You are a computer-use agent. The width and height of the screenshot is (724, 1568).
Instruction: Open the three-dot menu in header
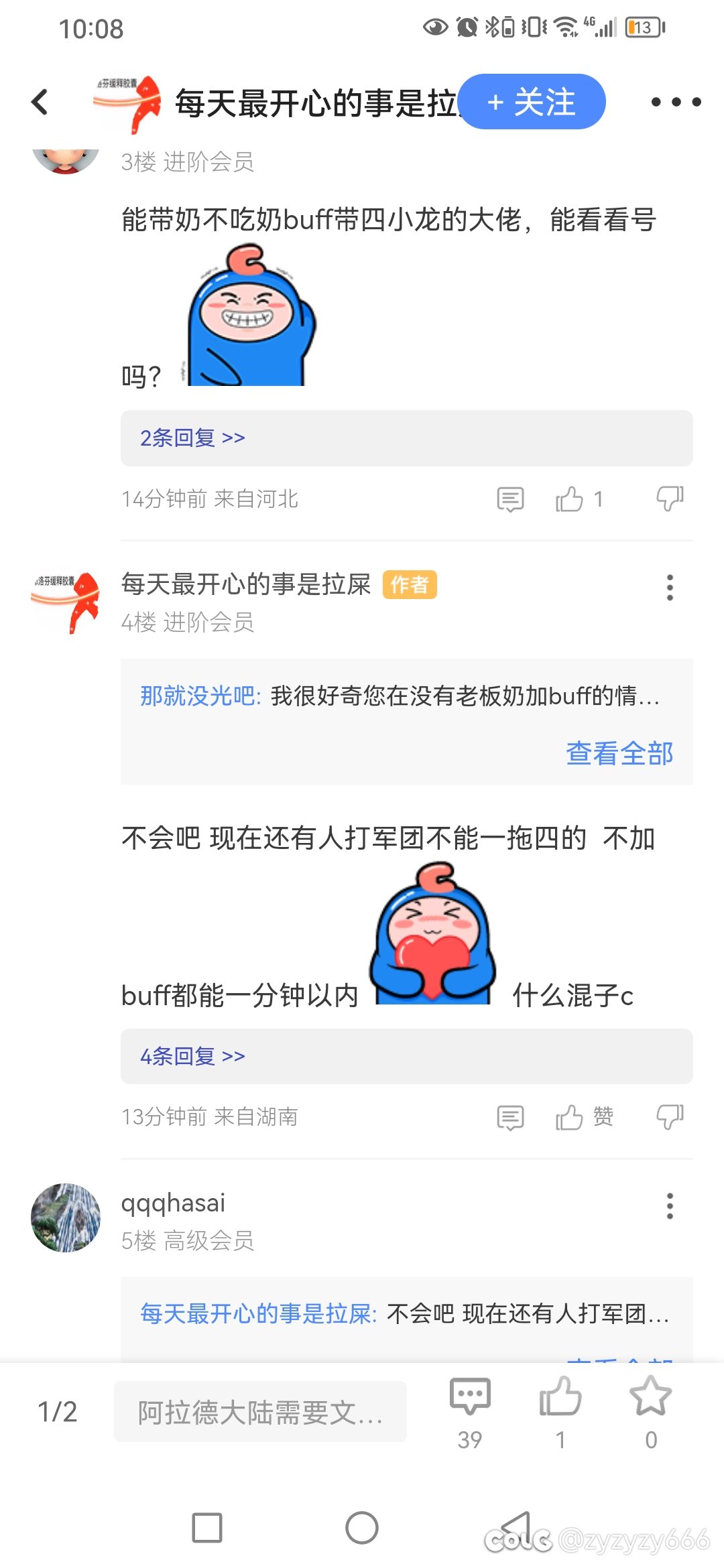tap(676, 102)
